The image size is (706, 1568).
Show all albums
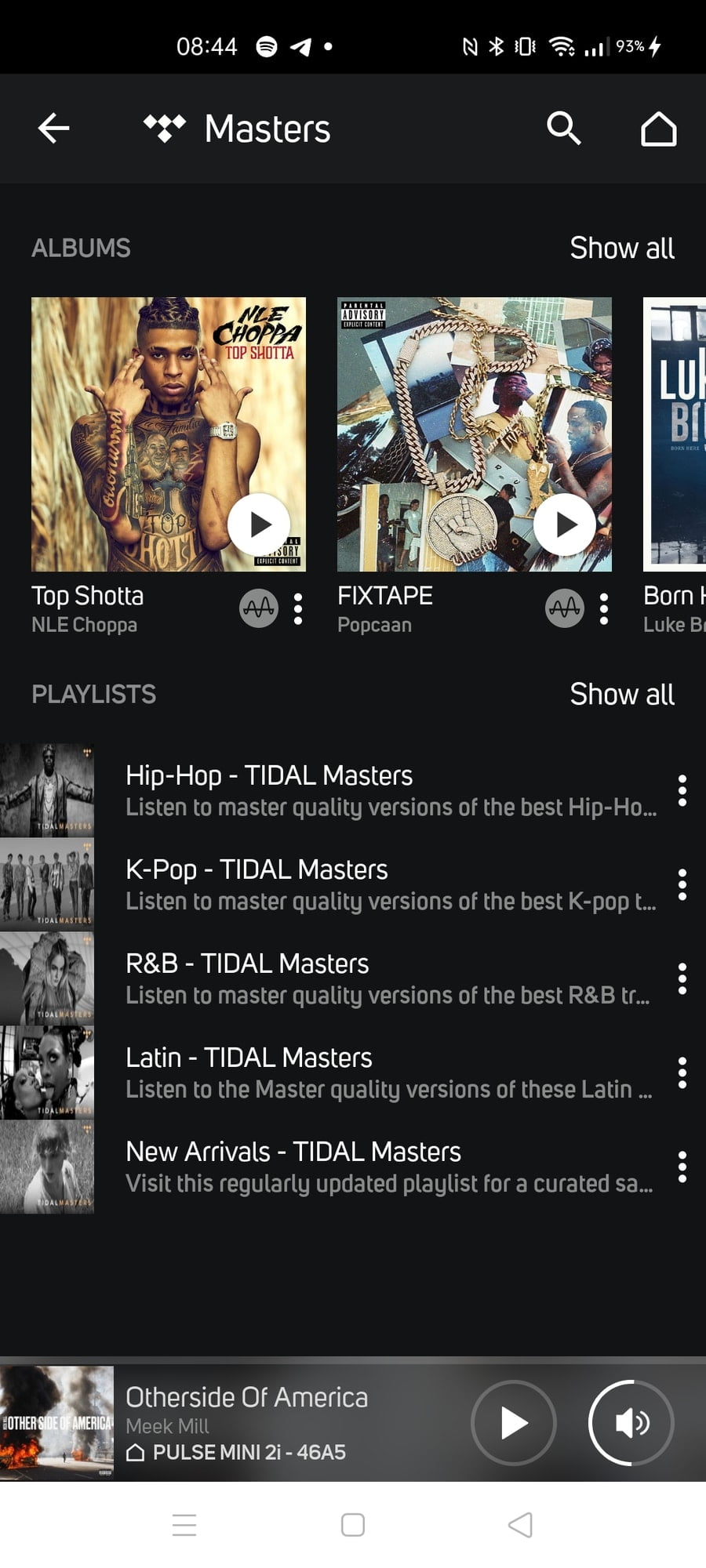coord(621,249)
